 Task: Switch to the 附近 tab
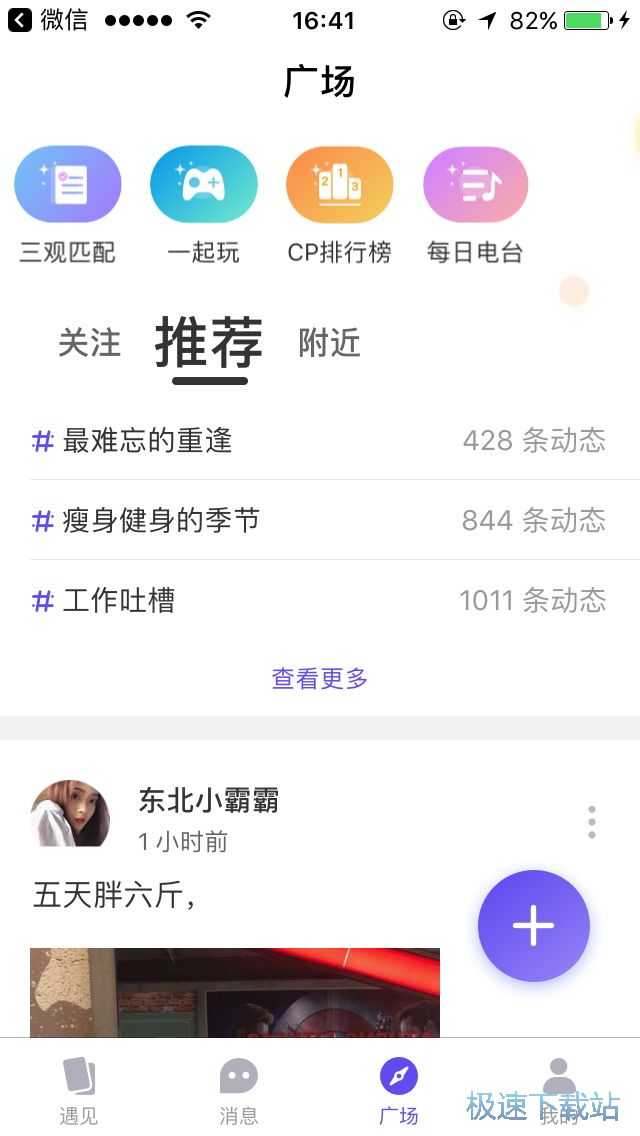tap(329, 343)
